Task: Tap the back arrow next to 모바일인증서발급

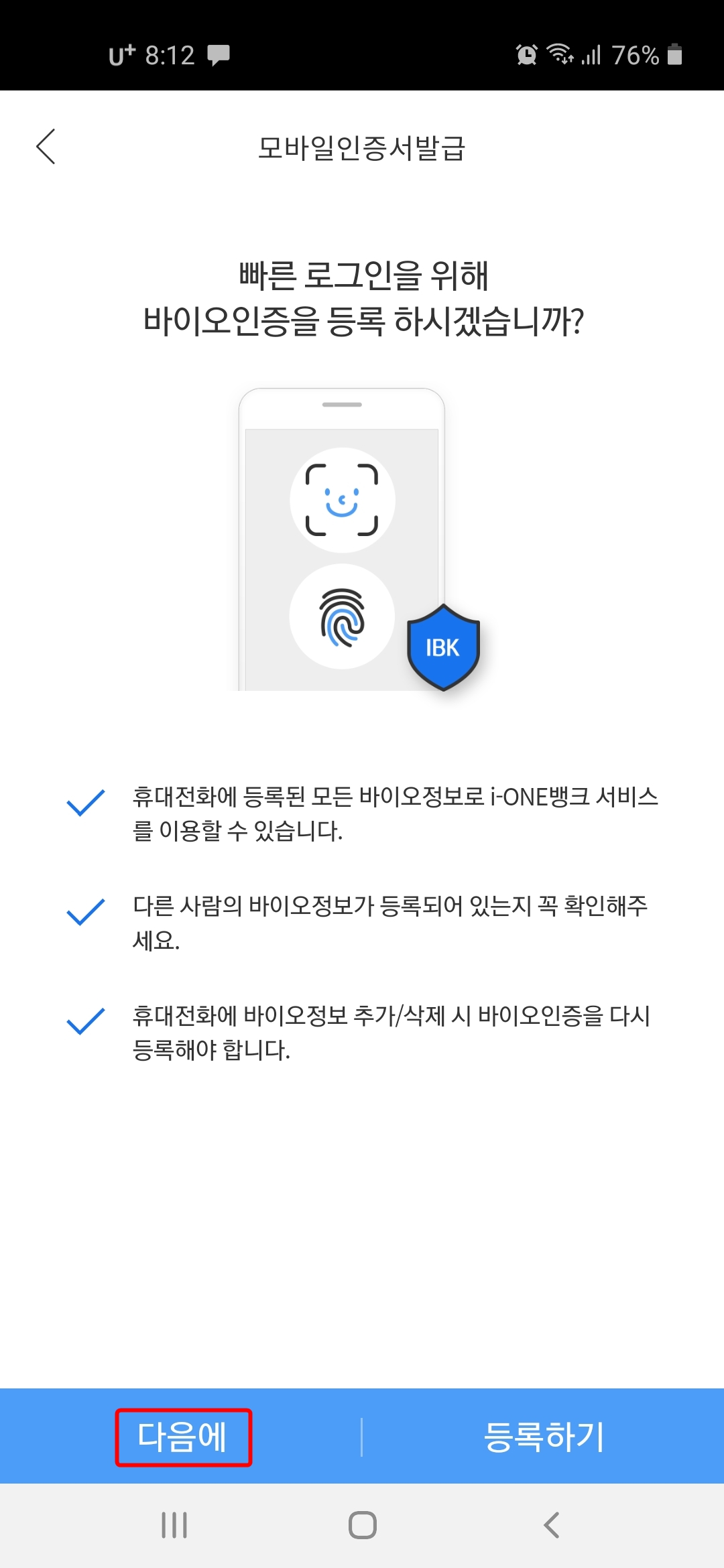Action: [x=46, y=146]
